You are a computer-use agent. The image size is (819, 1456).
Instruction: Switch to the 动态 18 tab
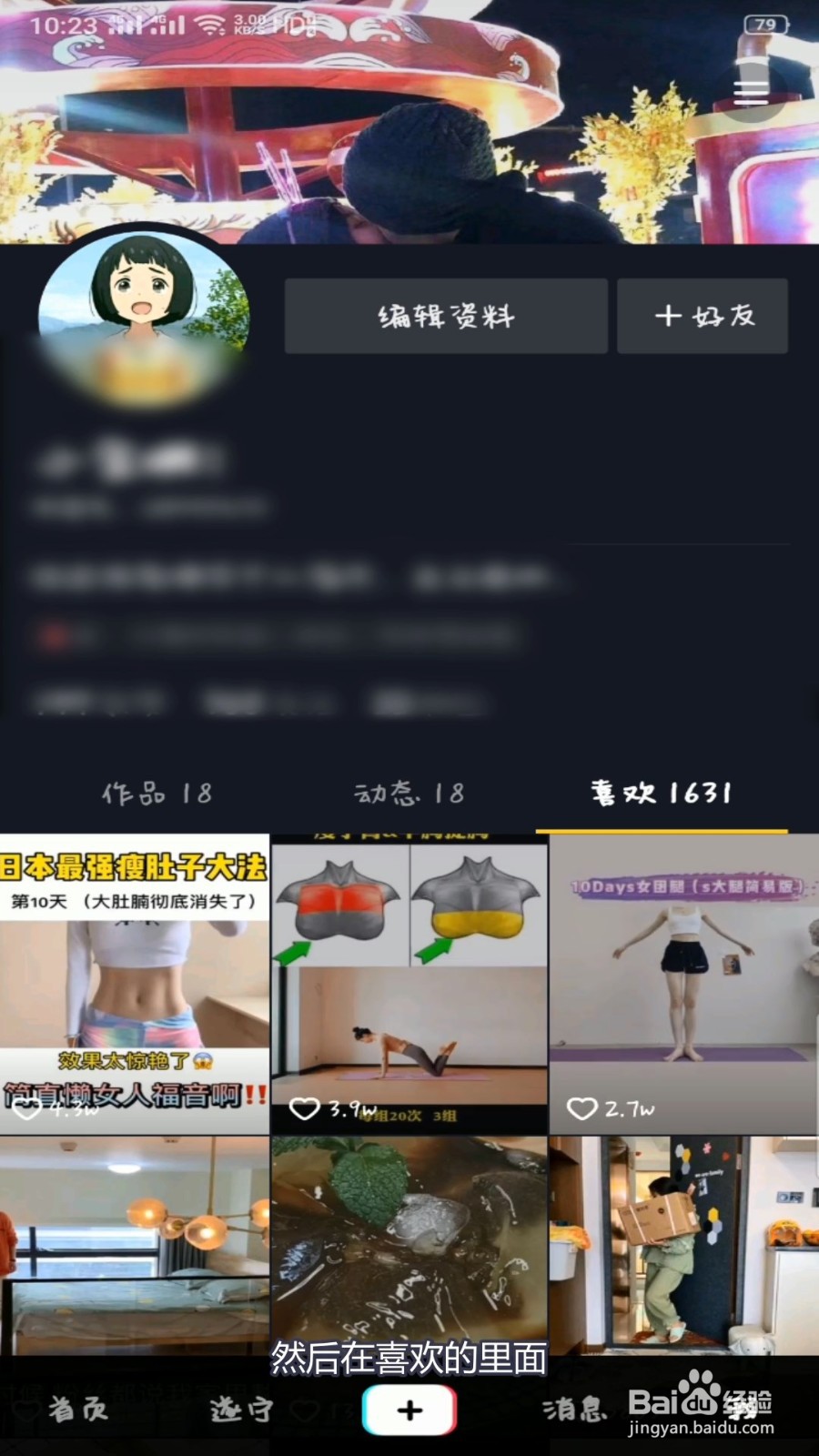(407, 794)
